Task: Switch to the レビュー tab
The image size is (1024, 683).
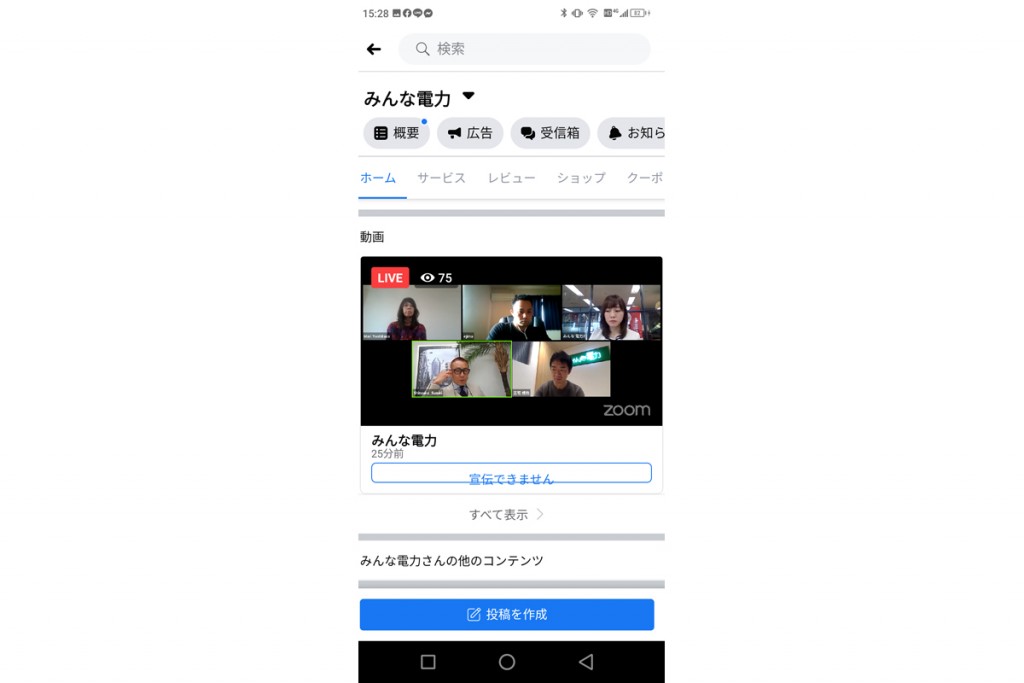Action: point(511,178)
